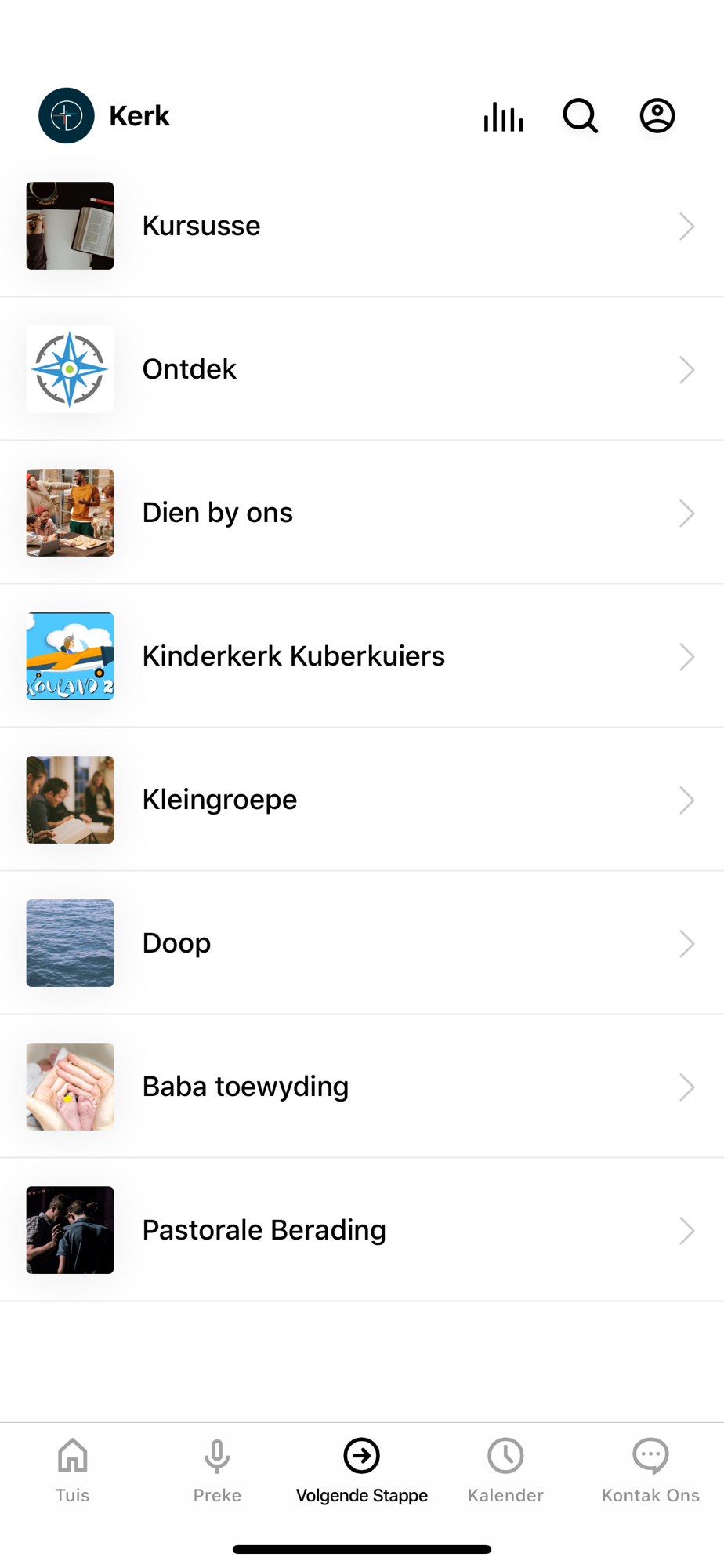Open the Kontak Ons tab
The height and width of the screenshot is (1568, 724).
[650, 1470]
